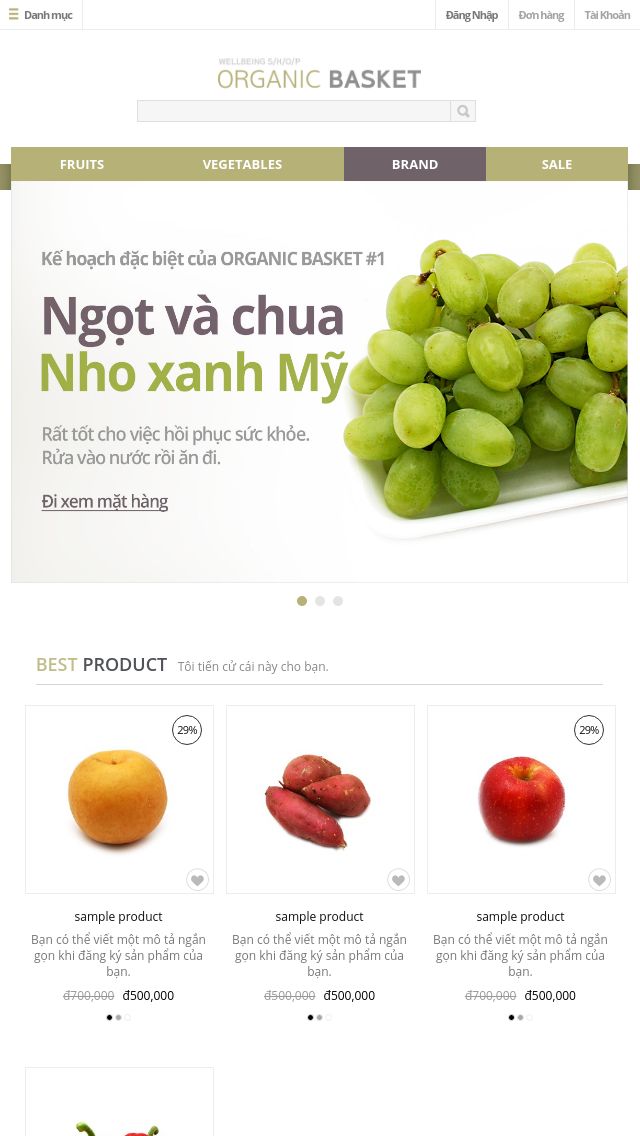The image size is (640, 1136).
Task: Tap the Organic Basket search field
Action: click(x=293, y=111)
